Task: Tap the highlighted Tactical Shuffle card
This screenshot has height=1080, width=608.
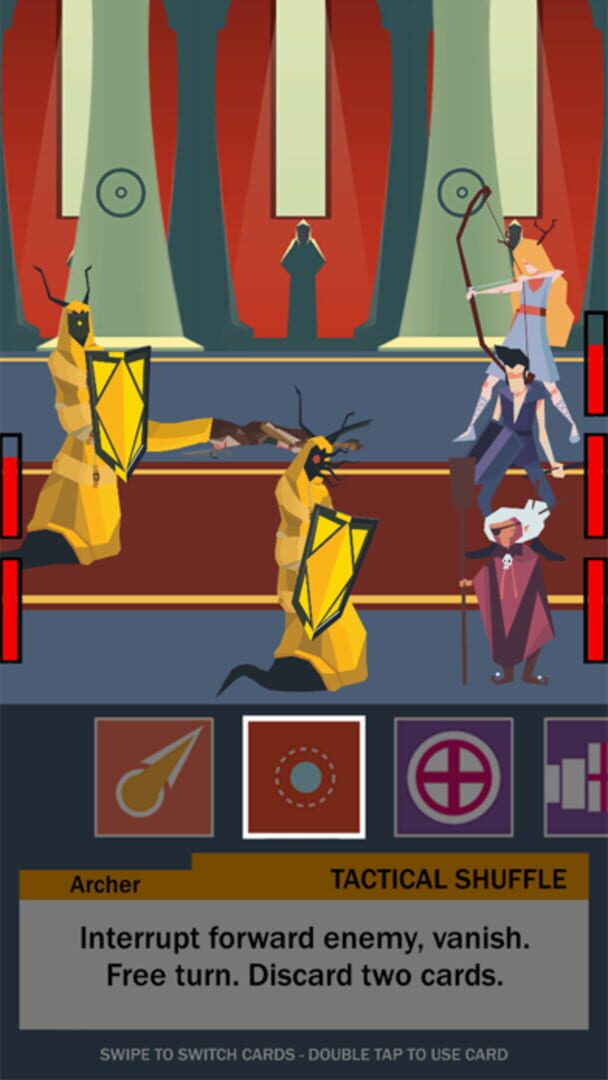Action: [304, 777]
